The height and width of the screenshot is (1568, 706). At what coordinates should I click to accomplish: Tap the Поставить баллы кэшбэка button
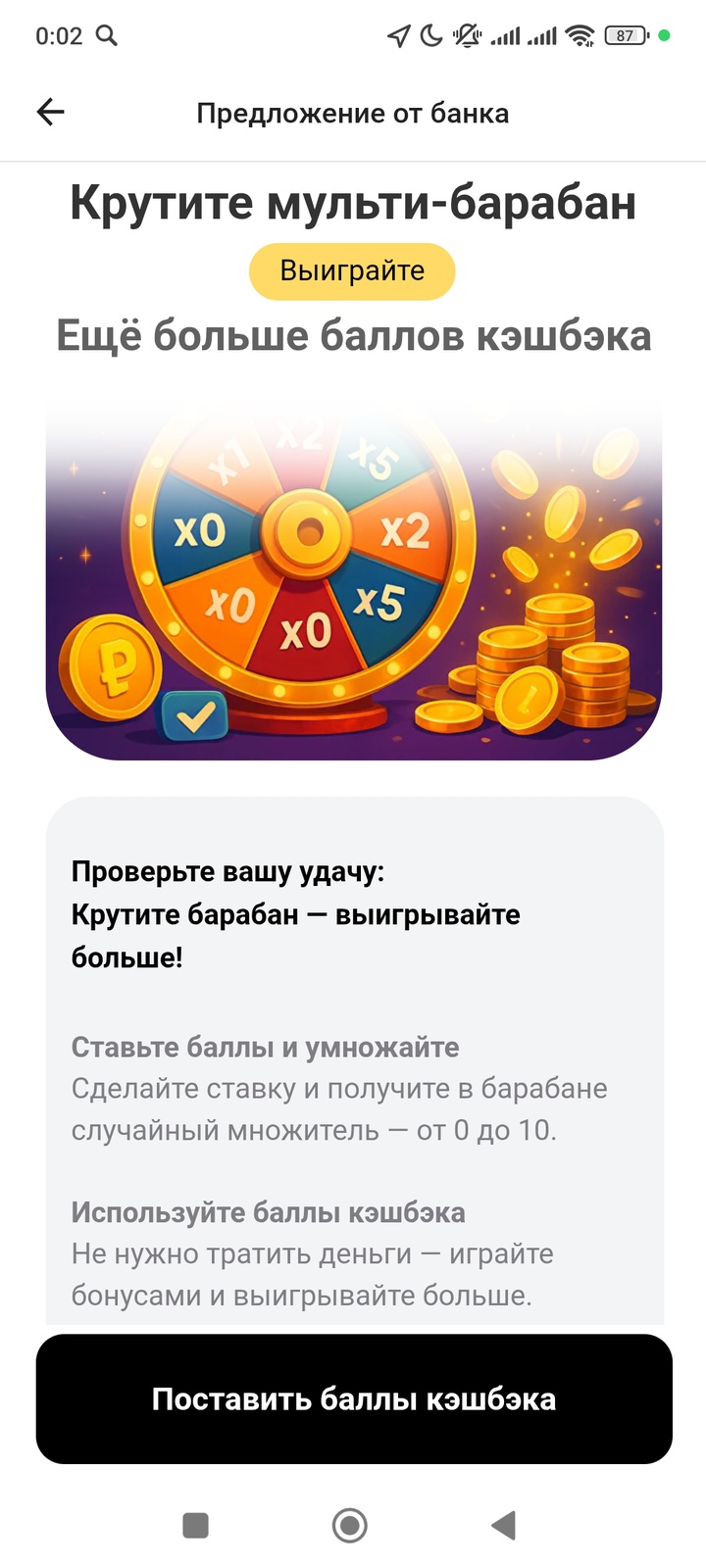tap(354, 1398)
